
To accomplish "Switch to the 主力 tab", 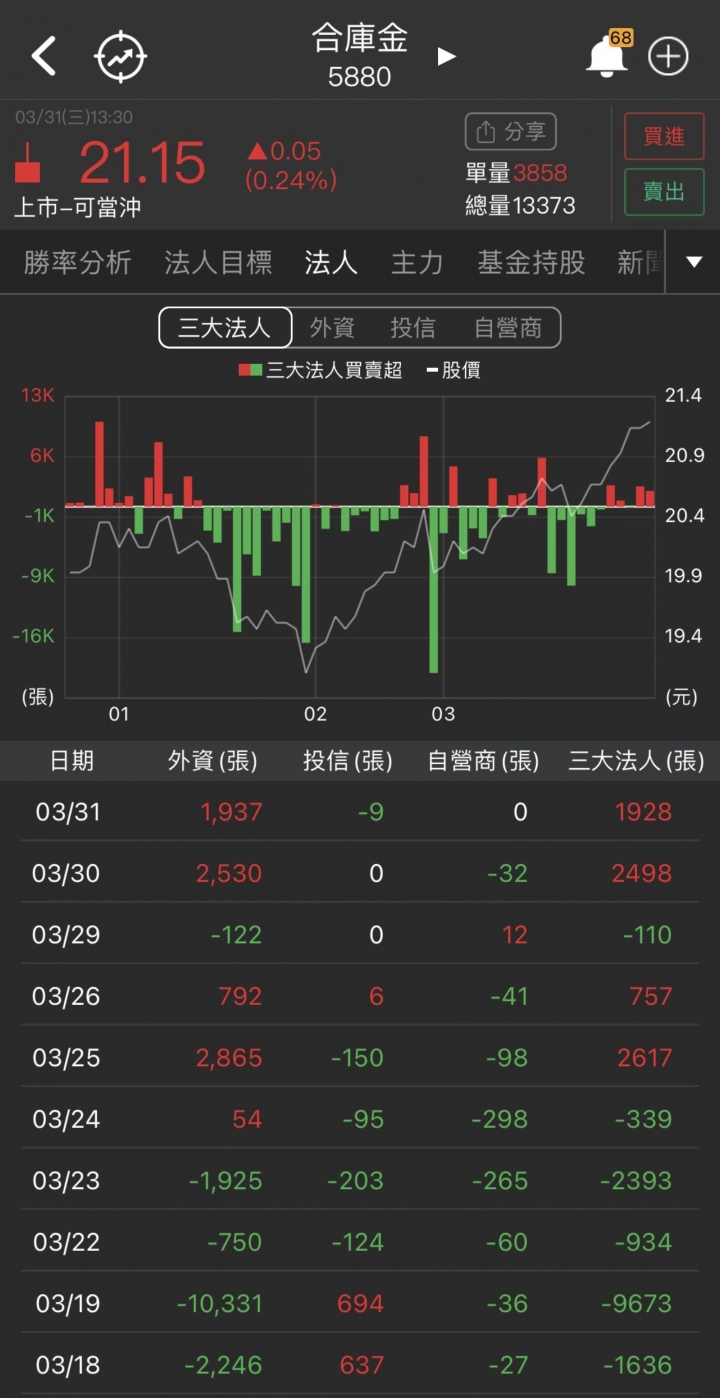I will pyautogui.click(x=417, y=263).
